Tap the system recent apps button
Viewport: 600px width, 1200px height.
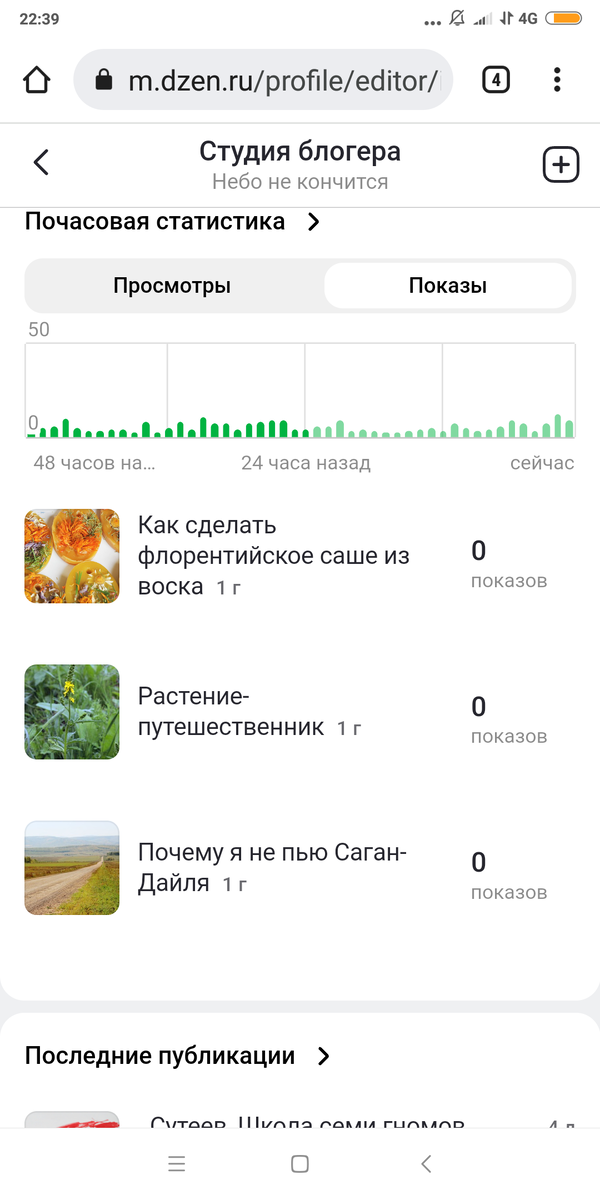tap(177, 1163)
